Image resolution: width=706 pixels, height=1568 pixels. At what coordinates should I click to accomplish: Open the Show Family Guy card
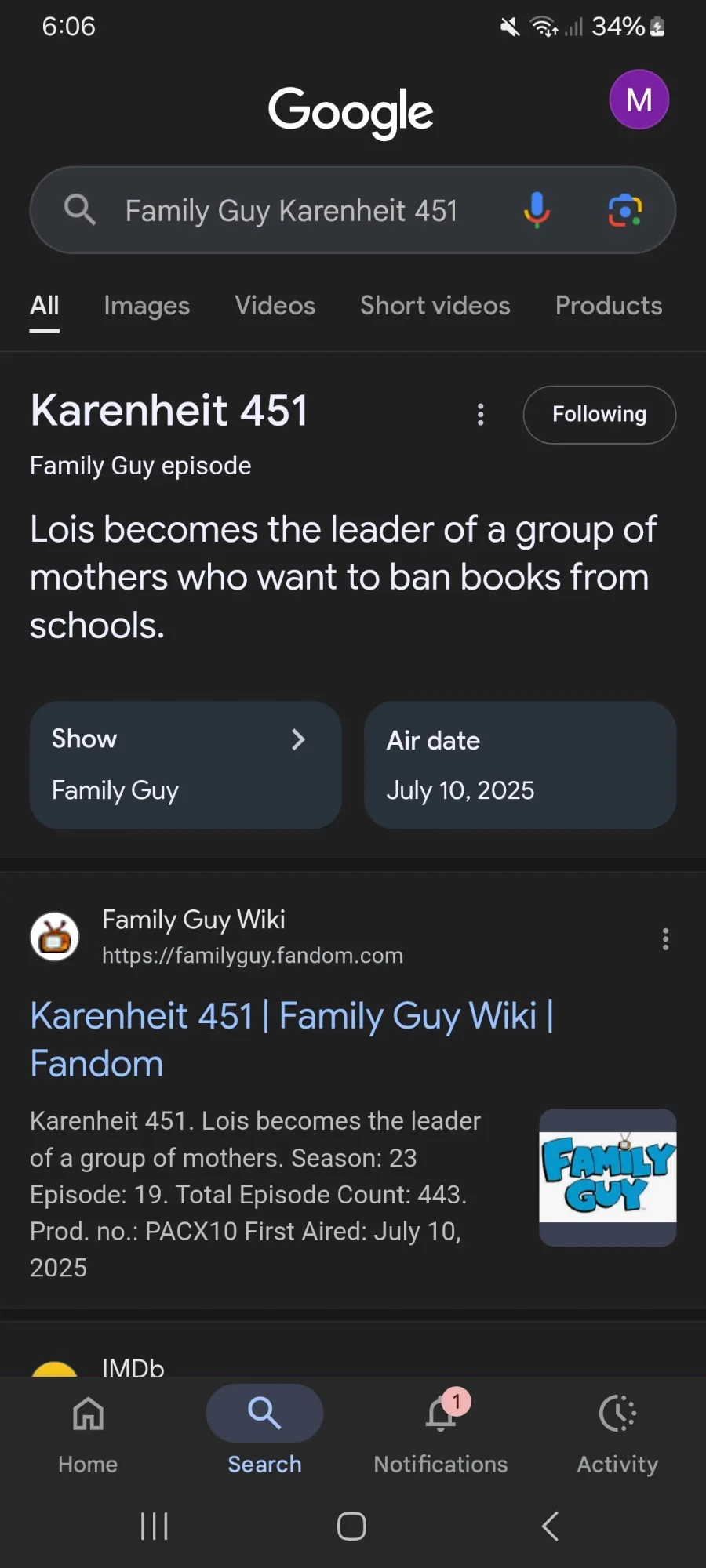coord(186,765)
